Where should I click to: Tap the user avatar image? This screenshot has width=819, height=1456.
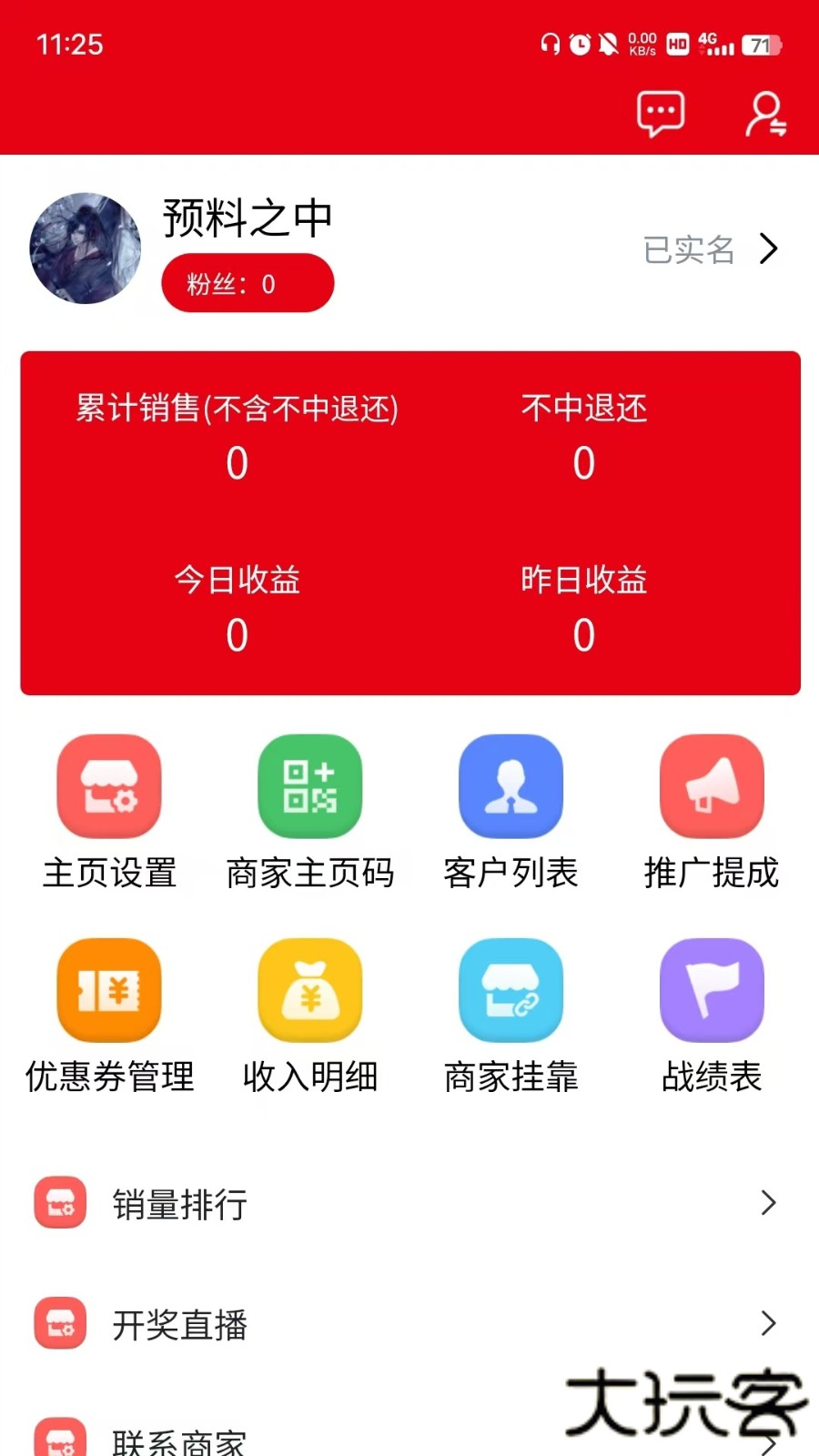click(x=84, y=248)
